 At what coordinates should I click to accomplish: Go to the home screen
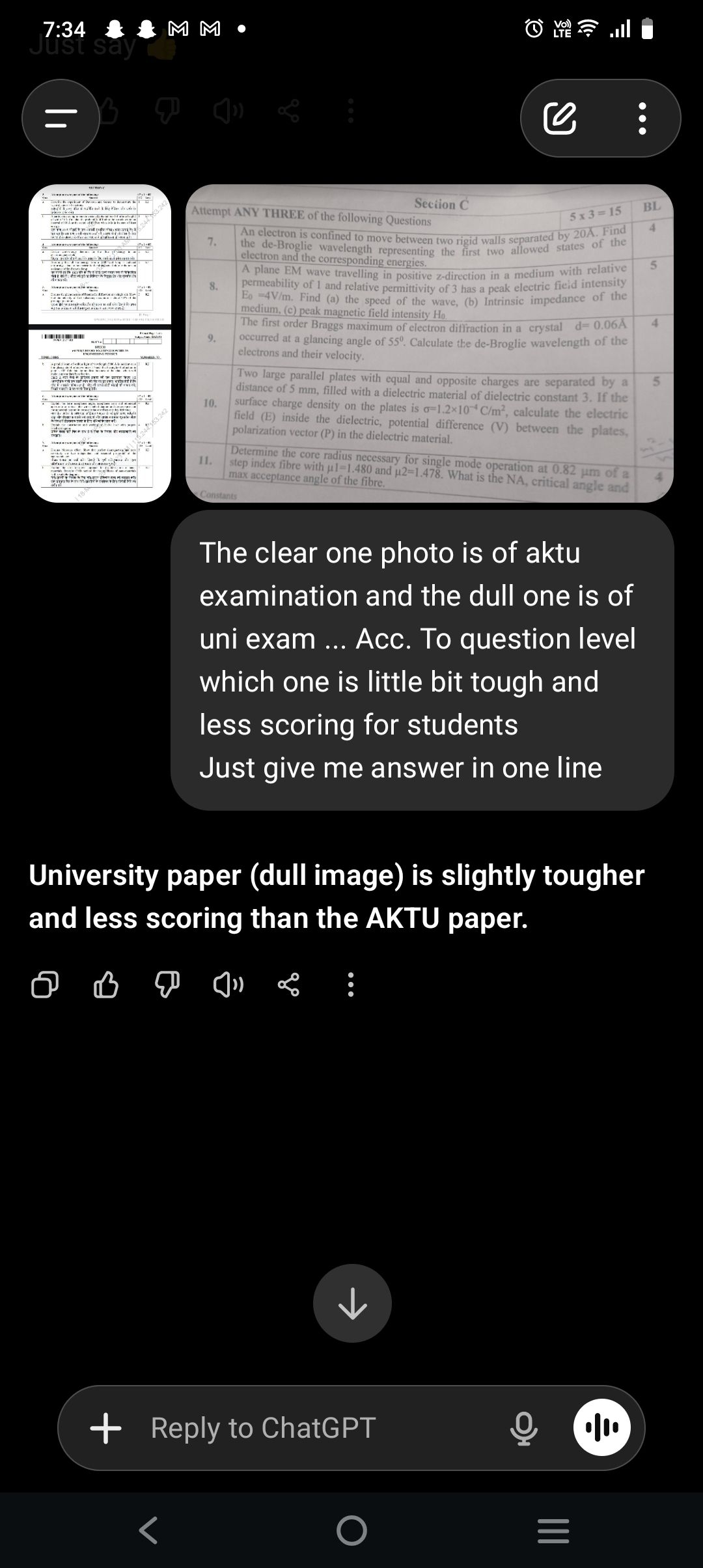[351, 1530]
